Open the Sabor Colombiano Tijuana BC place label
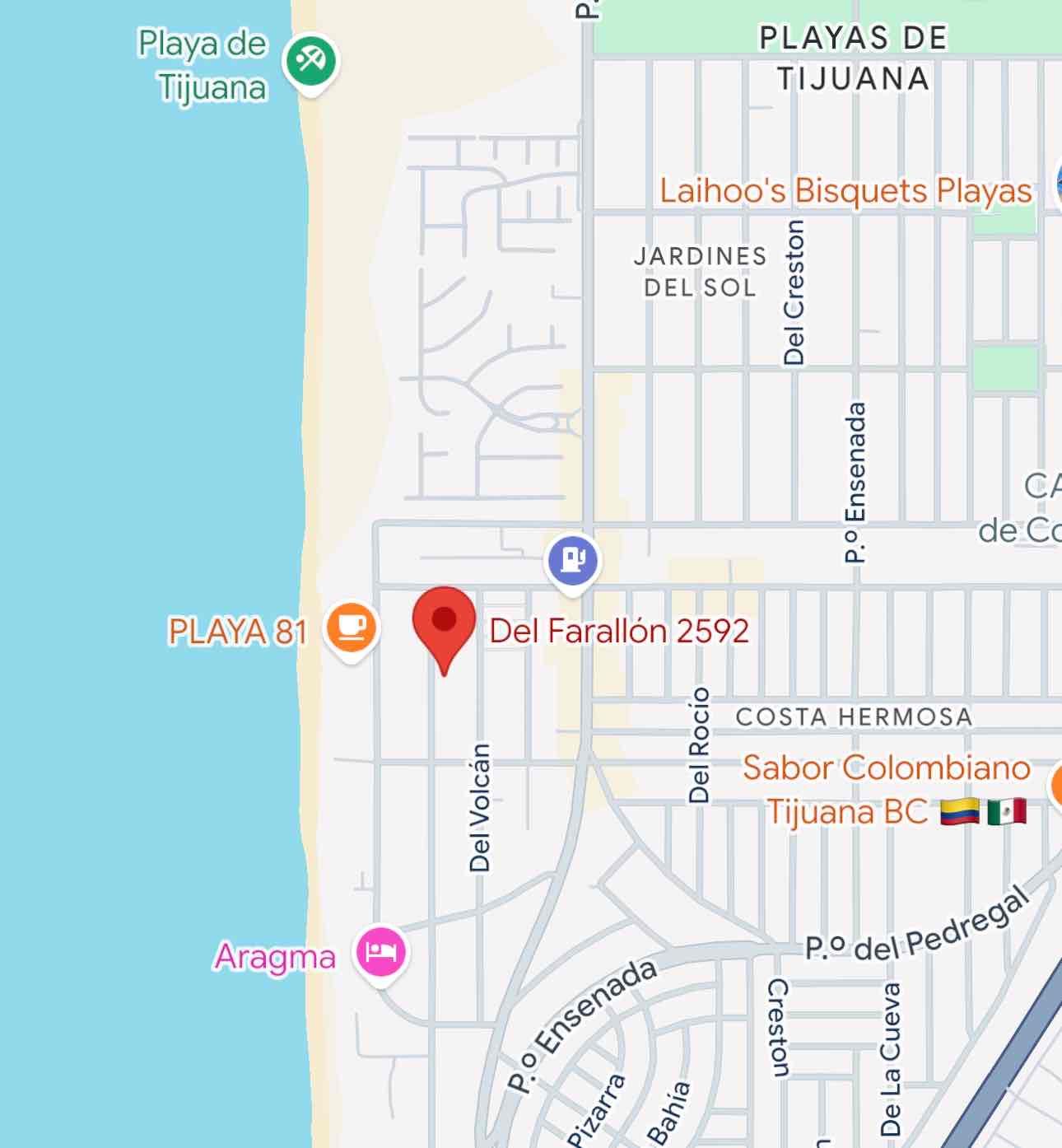Screen dimensions: 1062x1148 886,788
